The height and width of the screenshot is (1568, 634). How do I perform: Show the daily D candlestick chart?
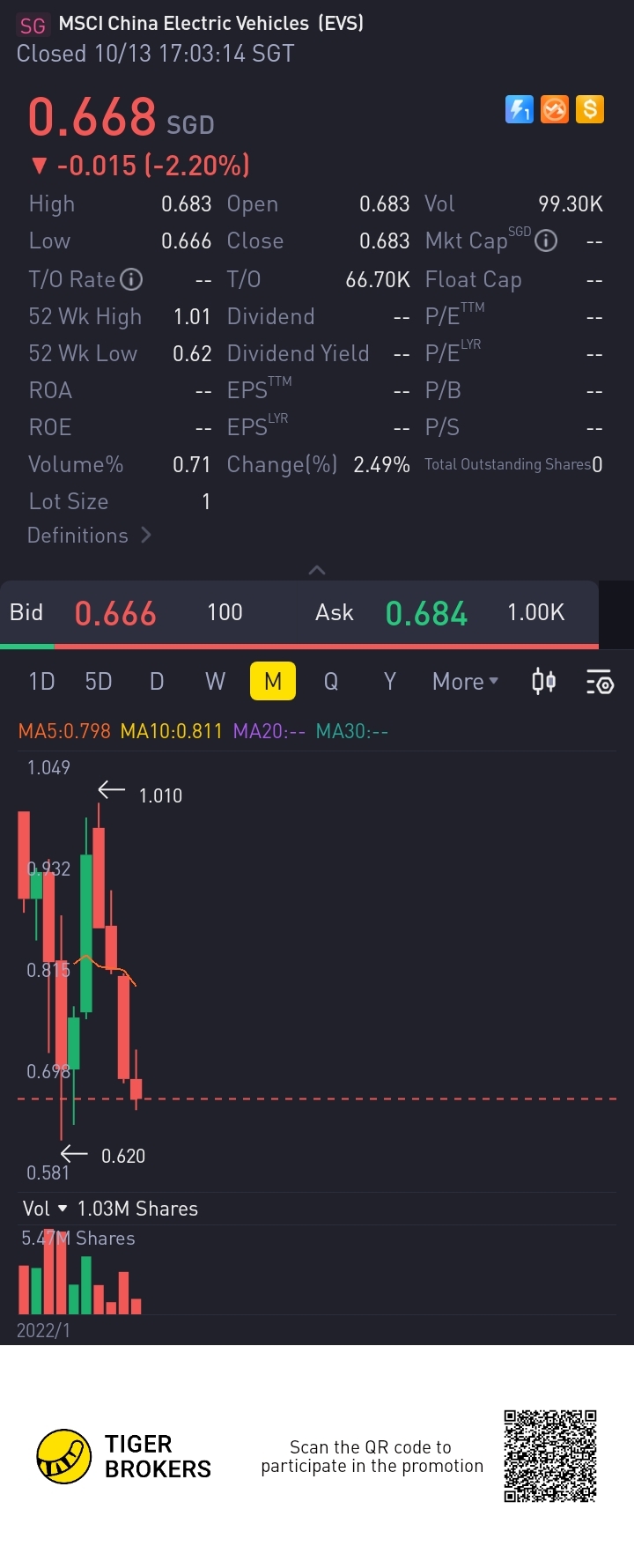(x=157, y=682)
